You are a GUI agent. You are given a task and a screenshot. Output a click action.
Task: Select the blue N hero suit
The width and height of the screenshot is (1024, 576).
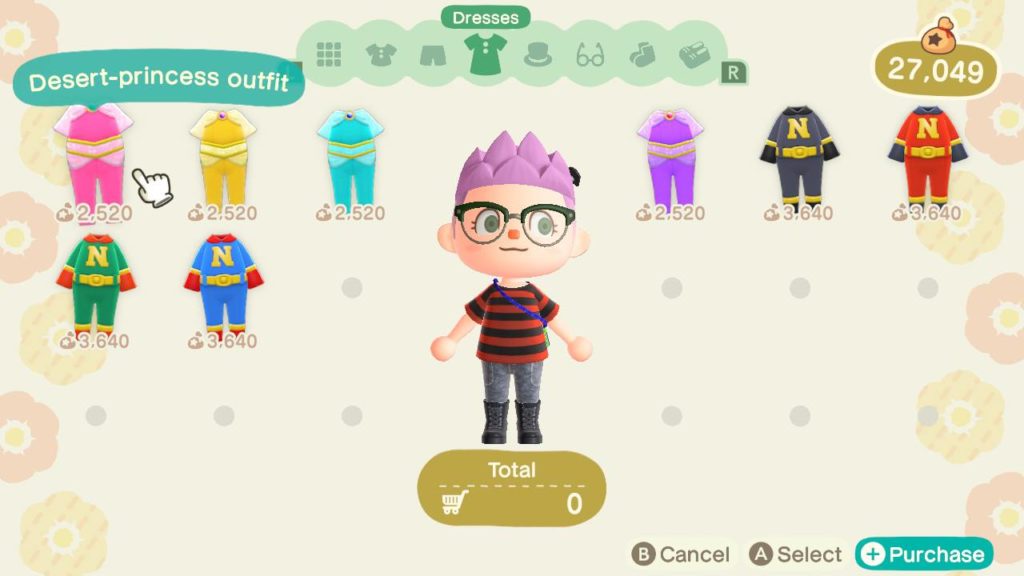(x=224, y=283)
